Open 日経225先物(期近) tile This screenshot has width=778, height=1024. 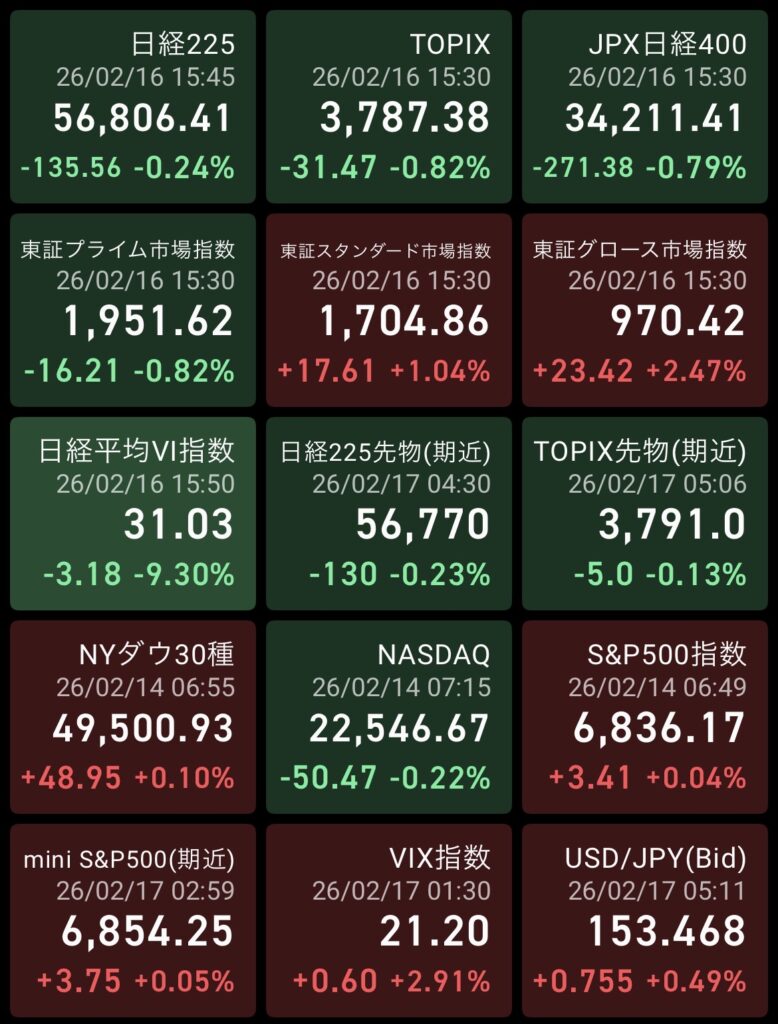pyautogui.click(x=389, y=513)
